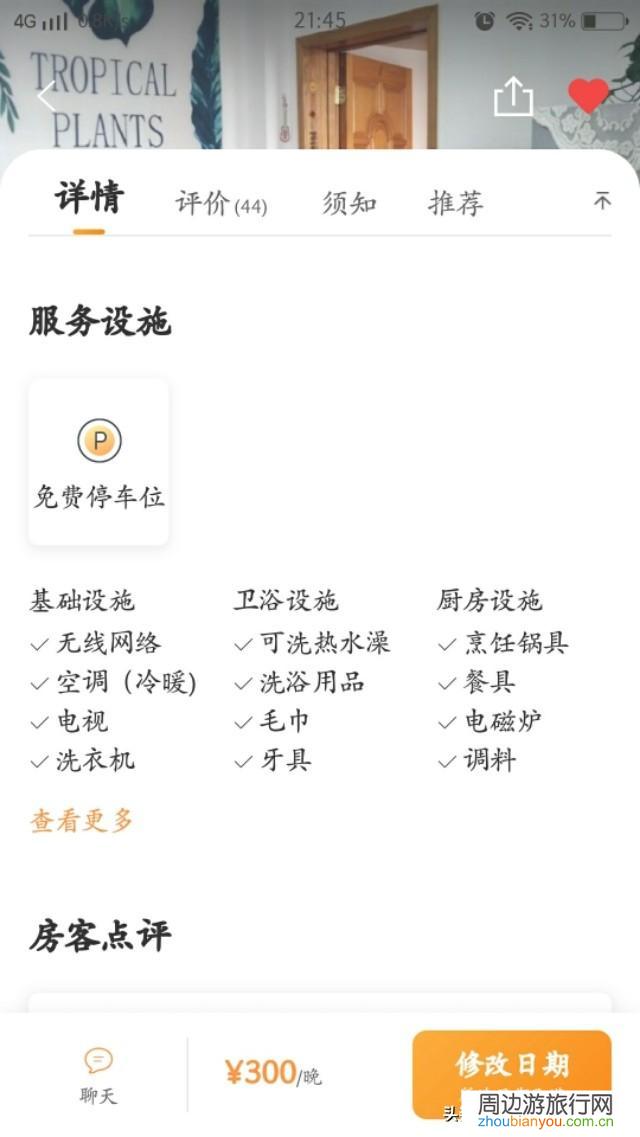
Task: Switch to the 推荐 tab
Action: click(455, 204)
